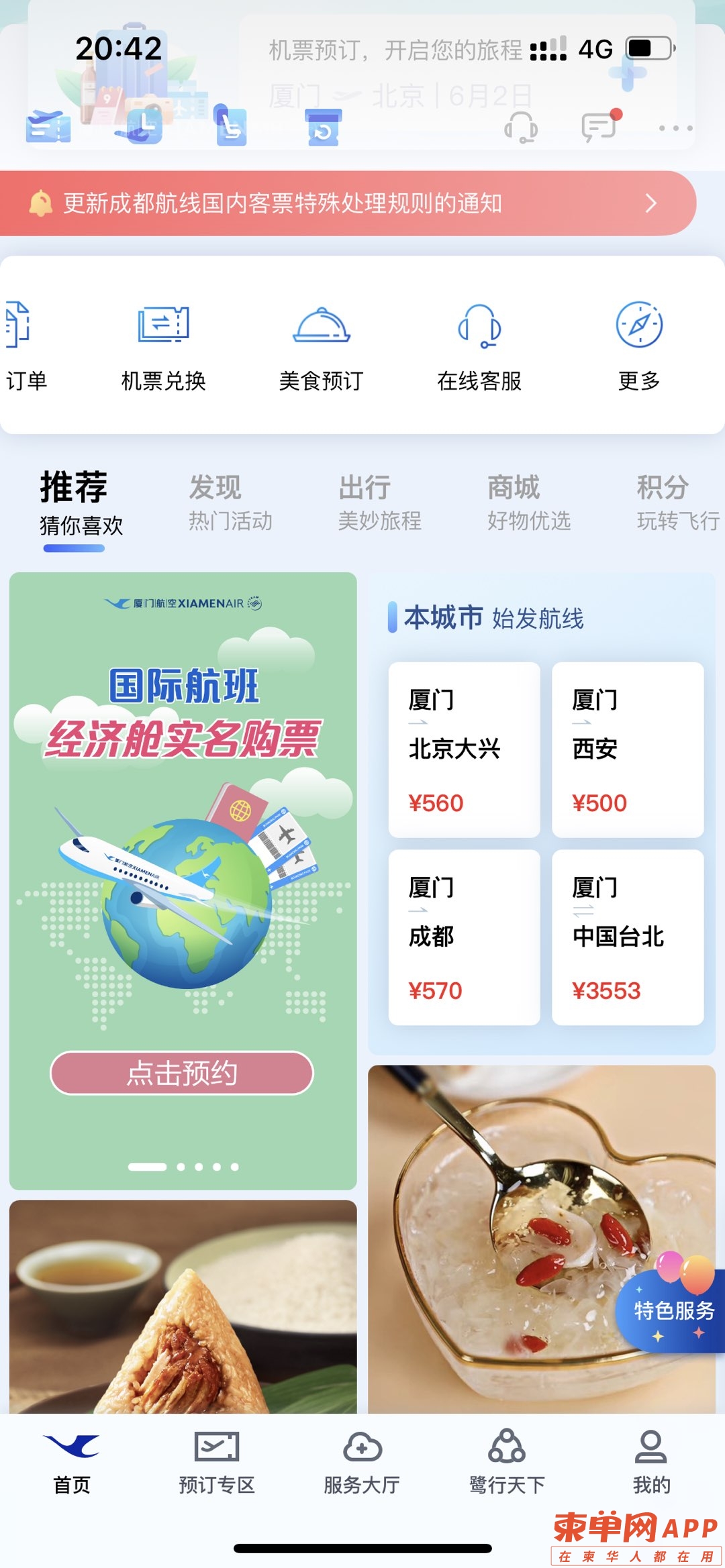This screenshot has height=1568, width=725.
Task: Switch to the 发现 热门活动 tab
Action: 230,503
